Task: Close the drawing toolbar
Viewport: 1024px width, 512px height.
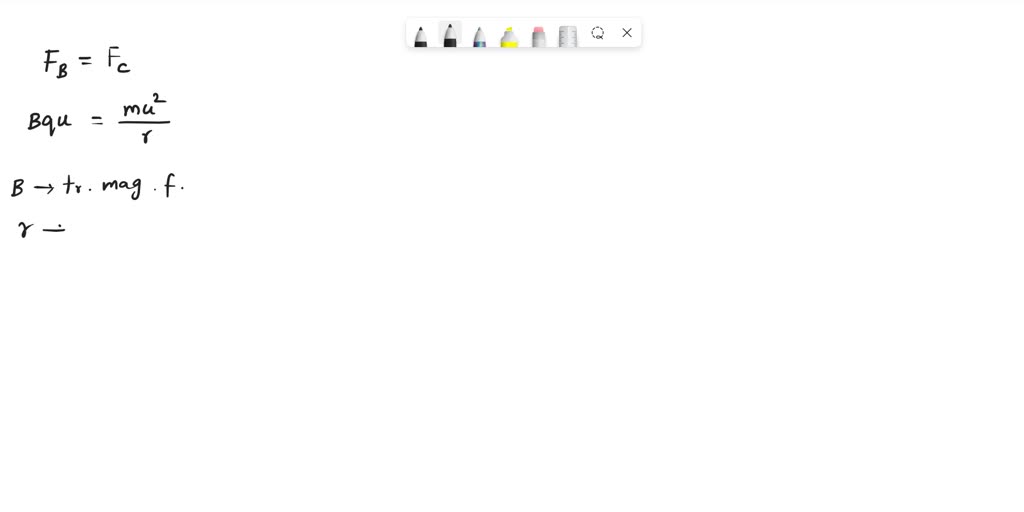Action: [627, 33]
